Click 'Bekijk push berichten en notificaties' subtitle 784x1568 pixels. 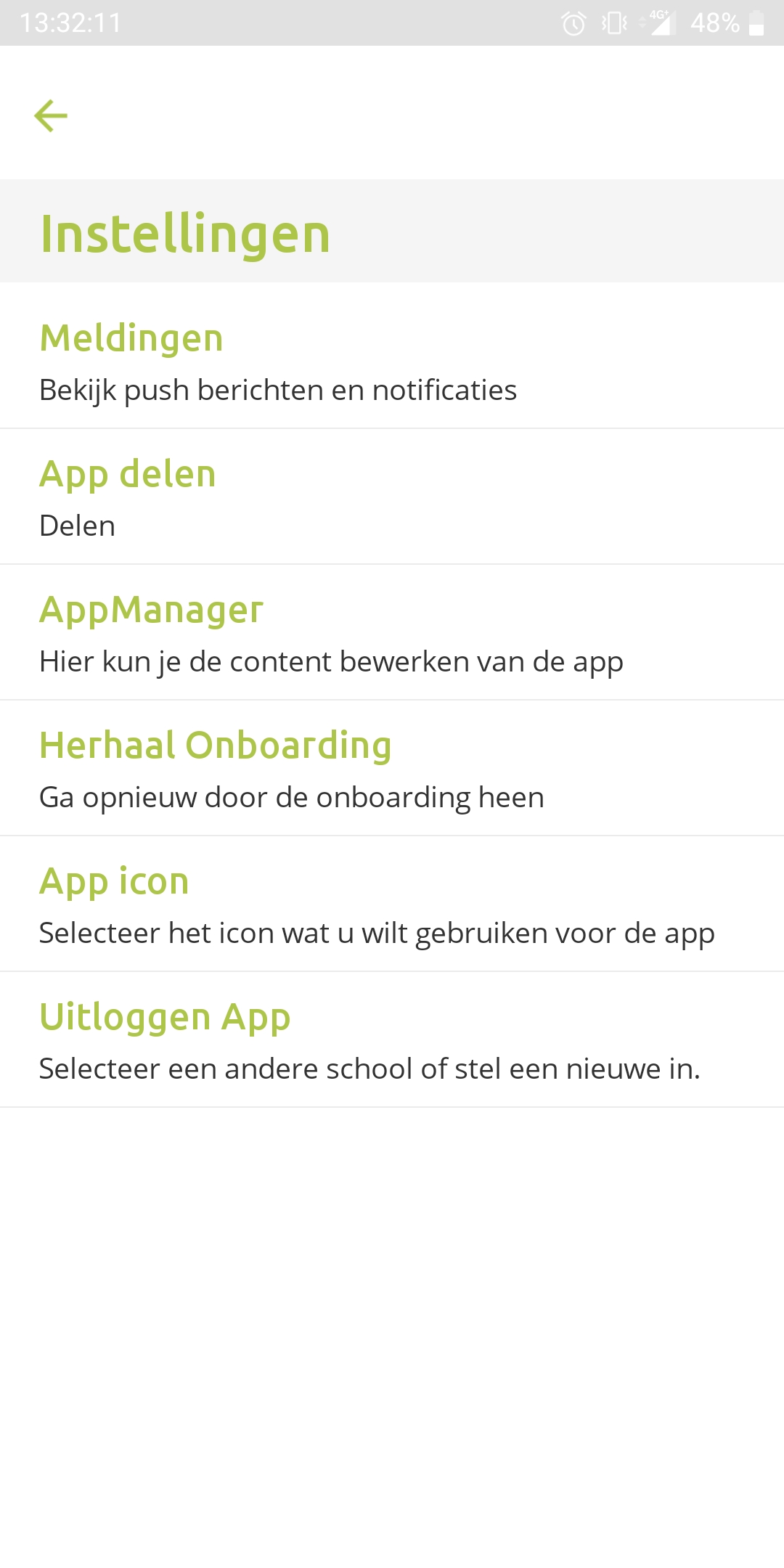(277, 390)
